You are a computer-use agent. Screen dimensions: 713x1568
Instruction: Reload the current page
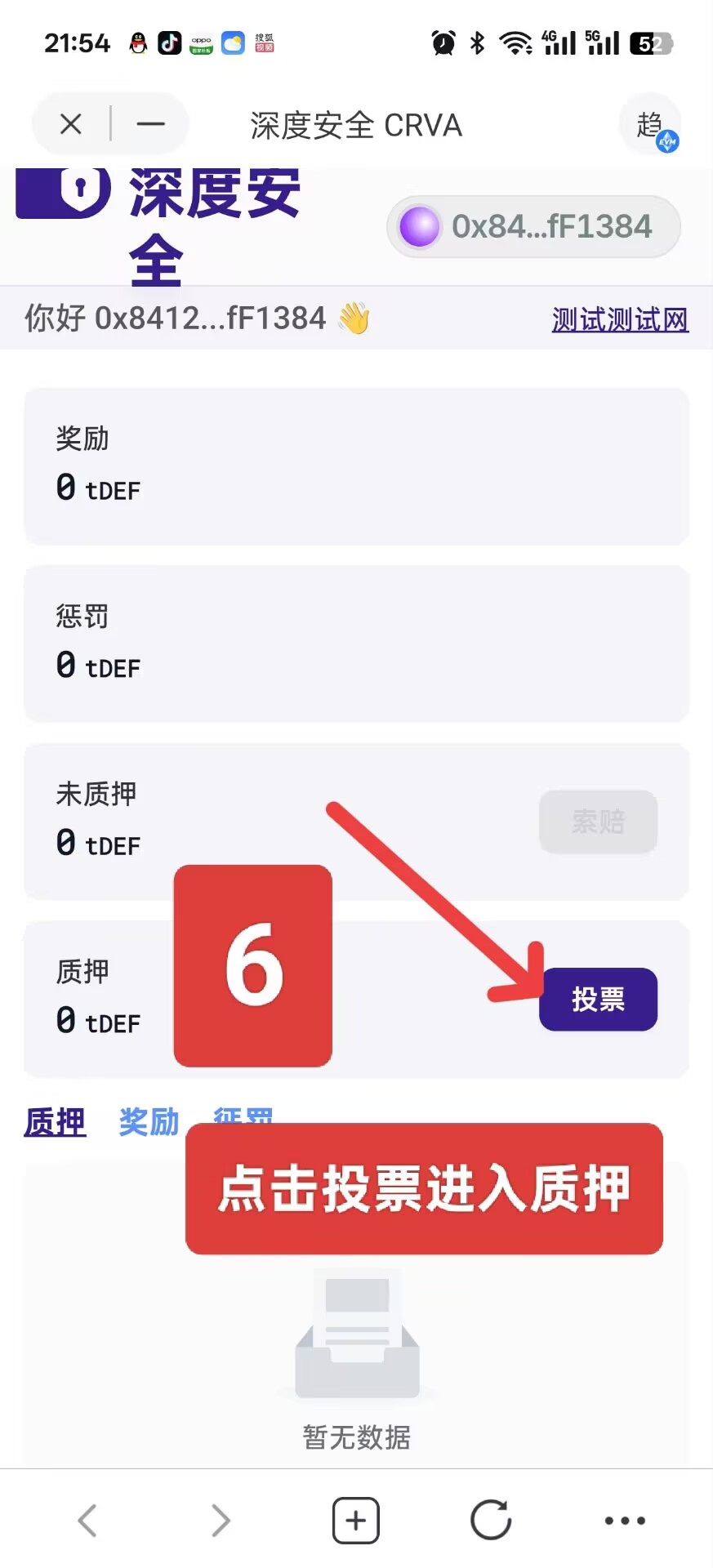tap(491, 1520)
